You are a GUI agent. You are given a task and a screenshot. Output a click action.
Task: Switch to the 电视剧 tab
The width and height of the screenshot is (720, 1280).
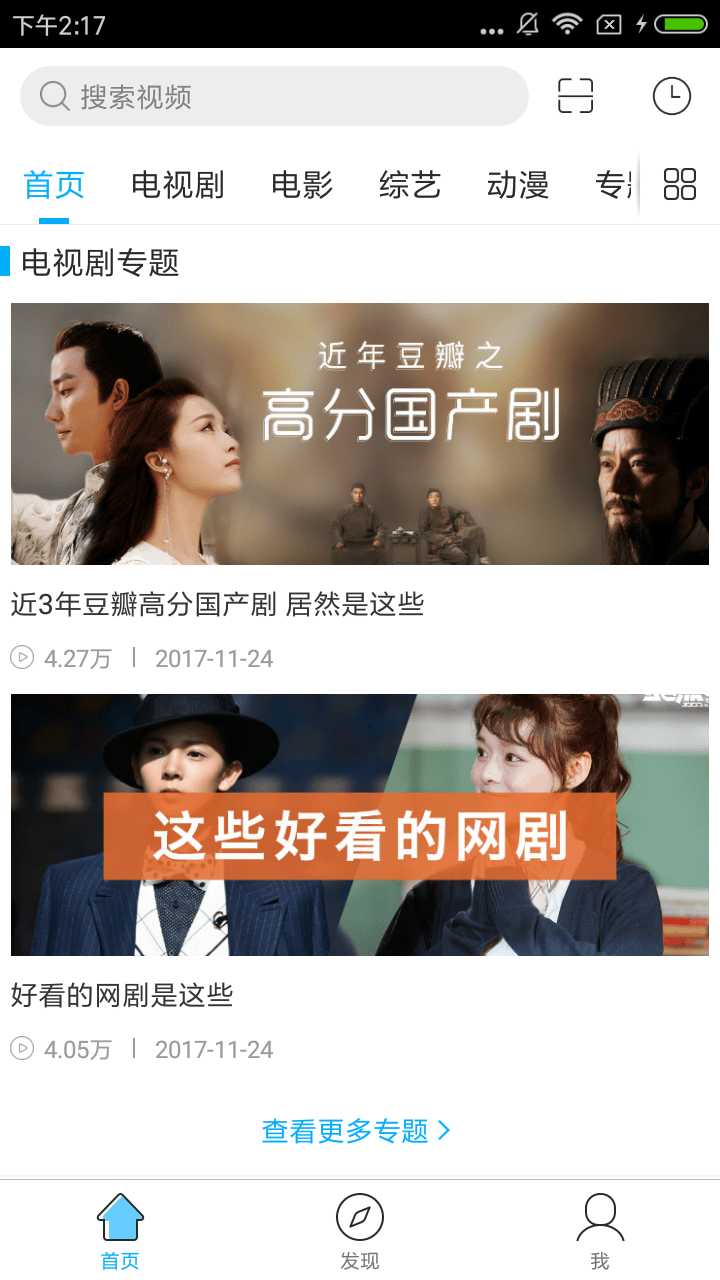coord(178,185)
